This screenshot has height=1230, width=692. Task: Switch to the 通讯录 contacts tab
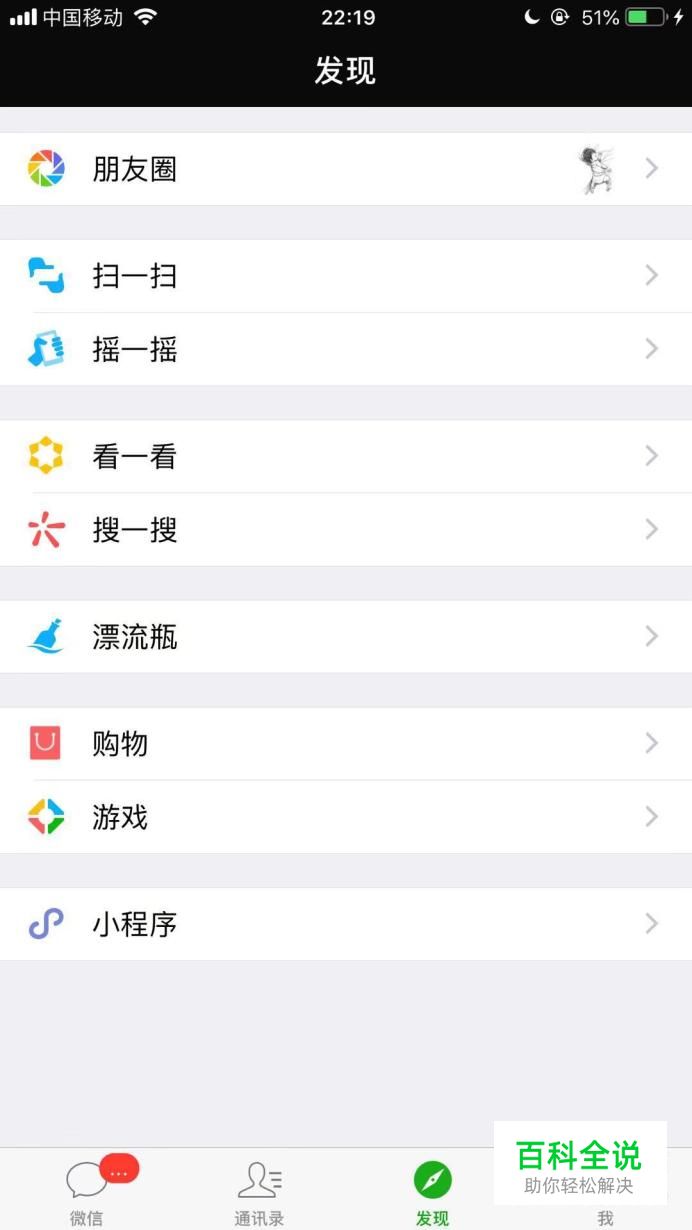click(259, 1190)
